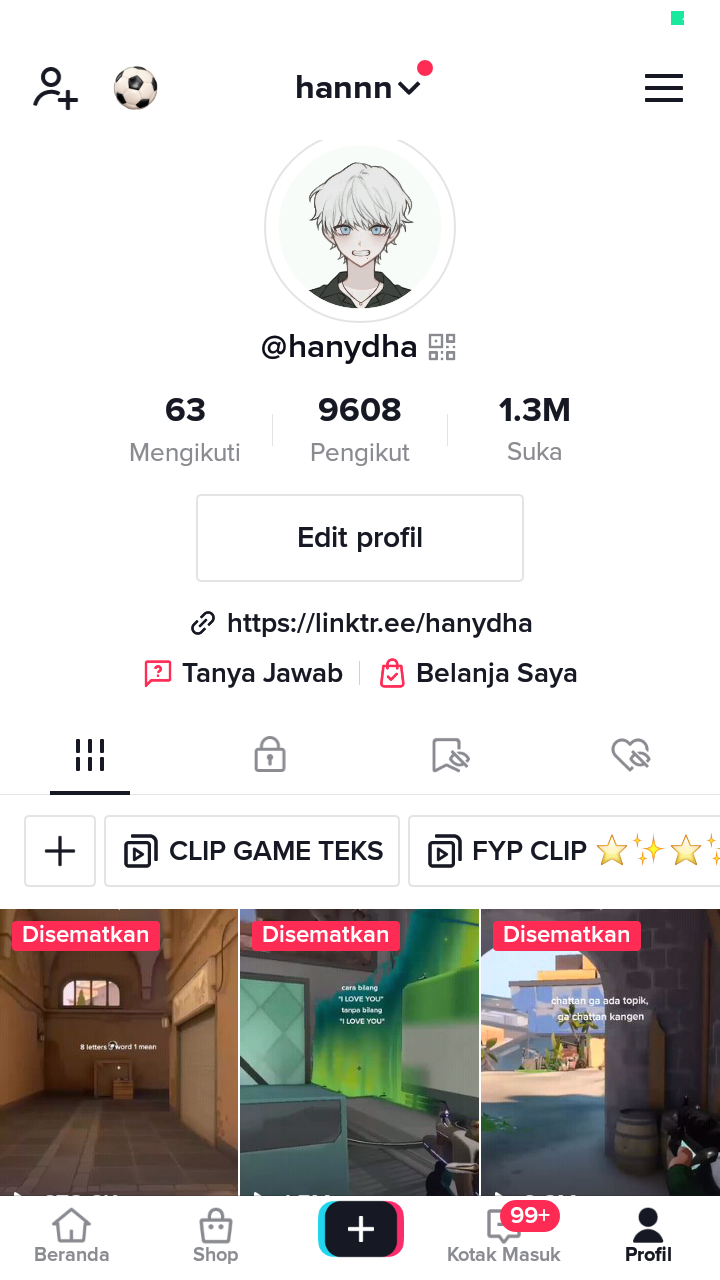The image size is (720, 1280).
Task: Open the hamburger menu
Action: [663, 88]
